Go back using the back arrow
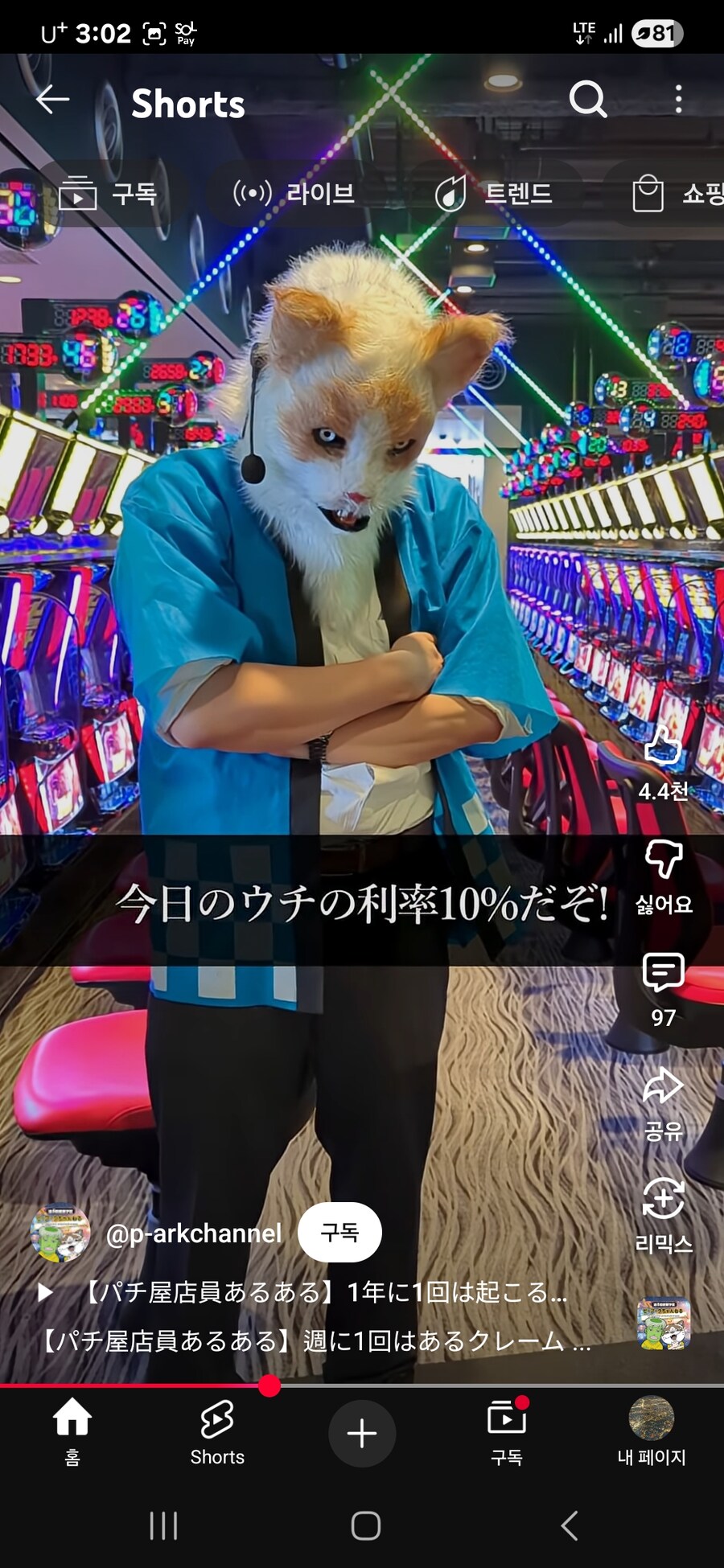Image resolution: width=724 pixels, height=1568 pixels. tap(52, 100)
